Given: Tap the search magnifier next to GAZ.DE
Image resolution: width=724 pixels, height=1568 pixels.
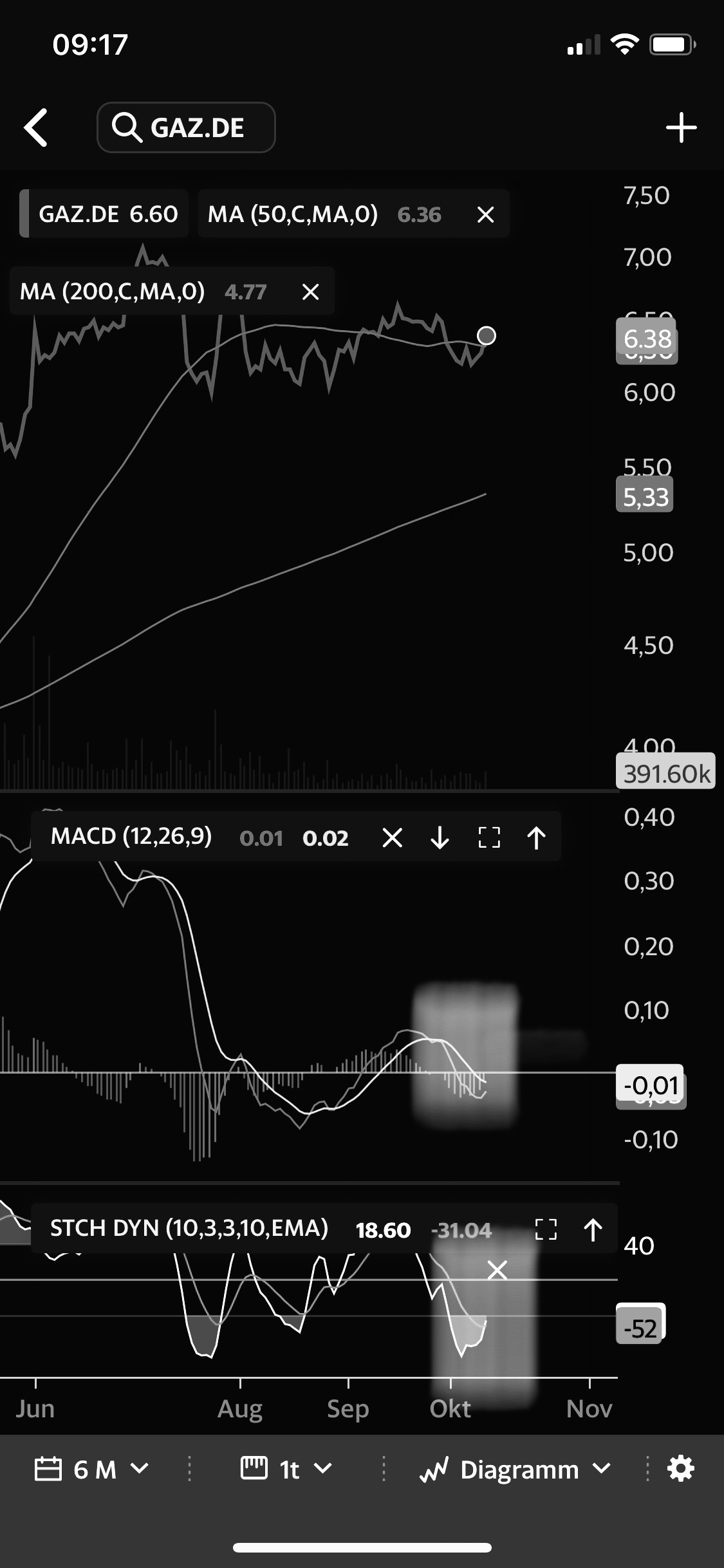Looking at the screenshot, I should (x=129, y=127).
